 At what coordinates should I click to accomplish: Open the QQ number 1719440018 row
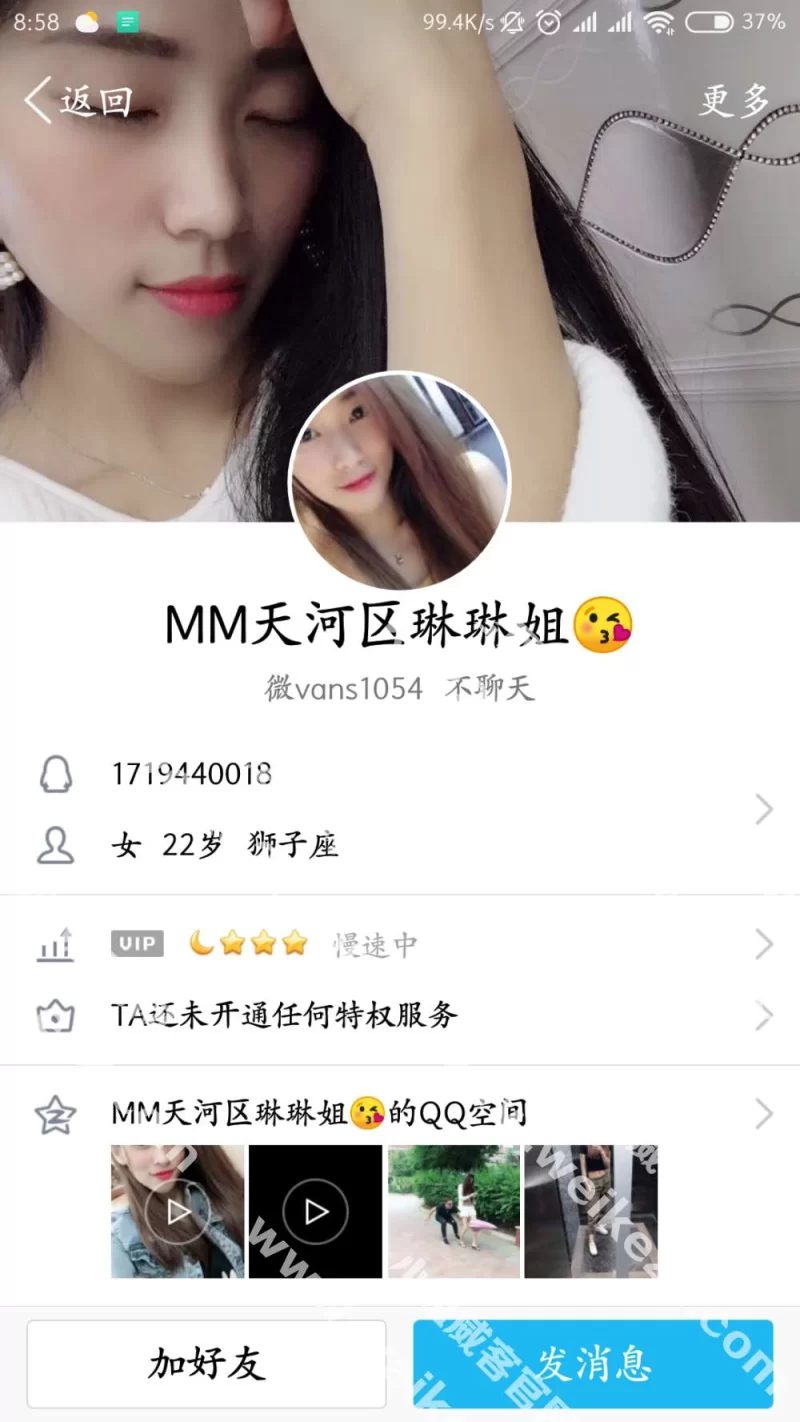[x=400, y=775]
